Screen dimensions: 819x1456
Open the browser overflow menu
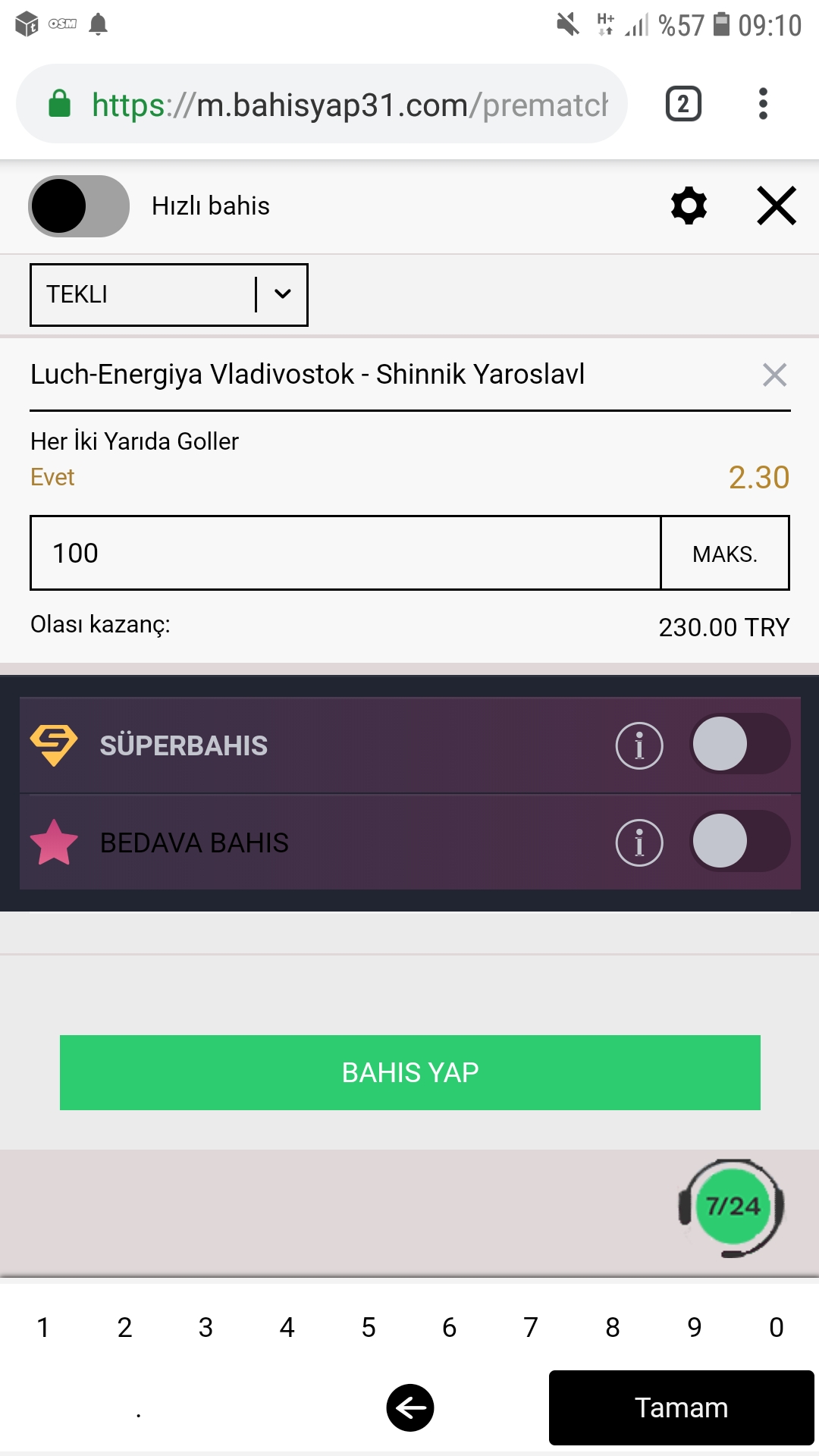(763, 104)
